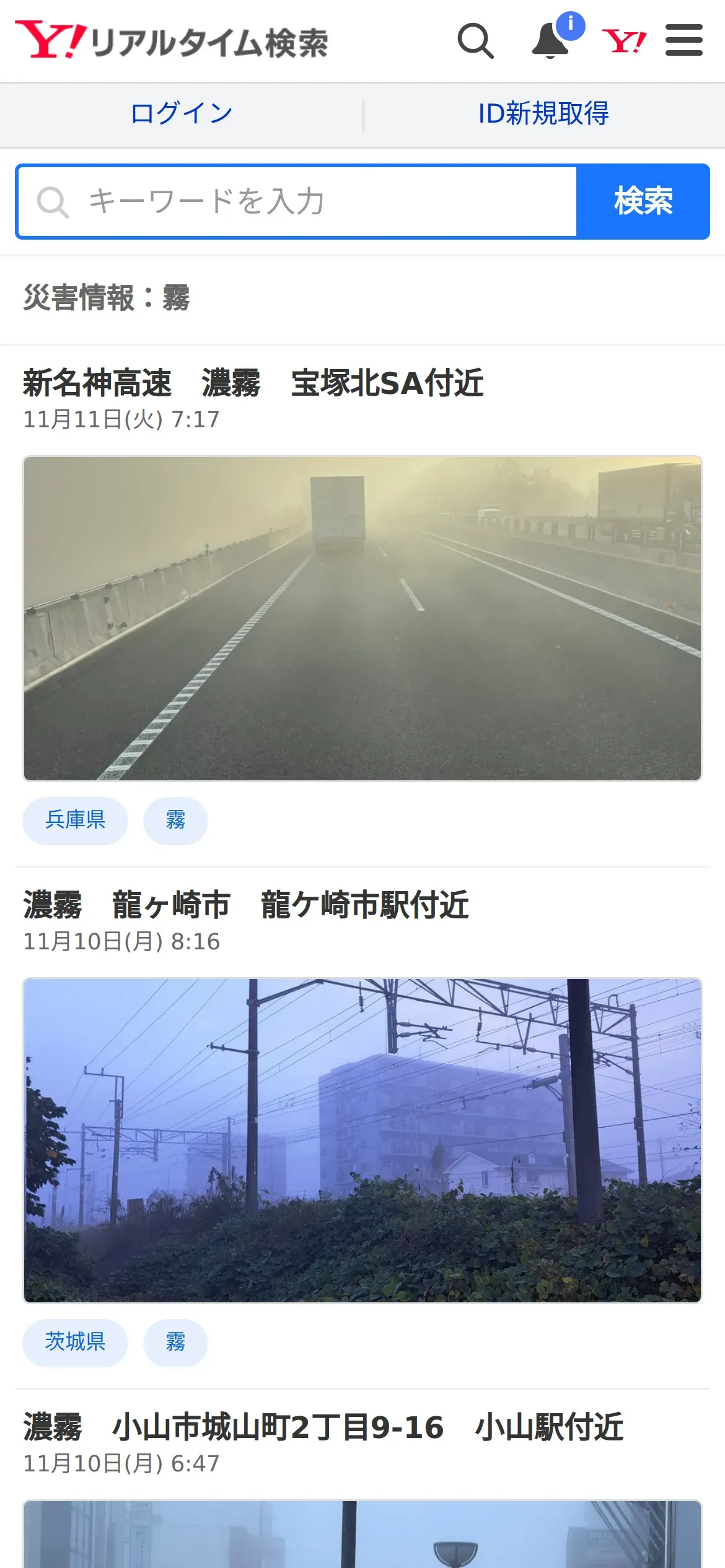Viewport: 725px width, 1568px height.
Task: Select the 茨城県 chip
Action: [75, 1342]
